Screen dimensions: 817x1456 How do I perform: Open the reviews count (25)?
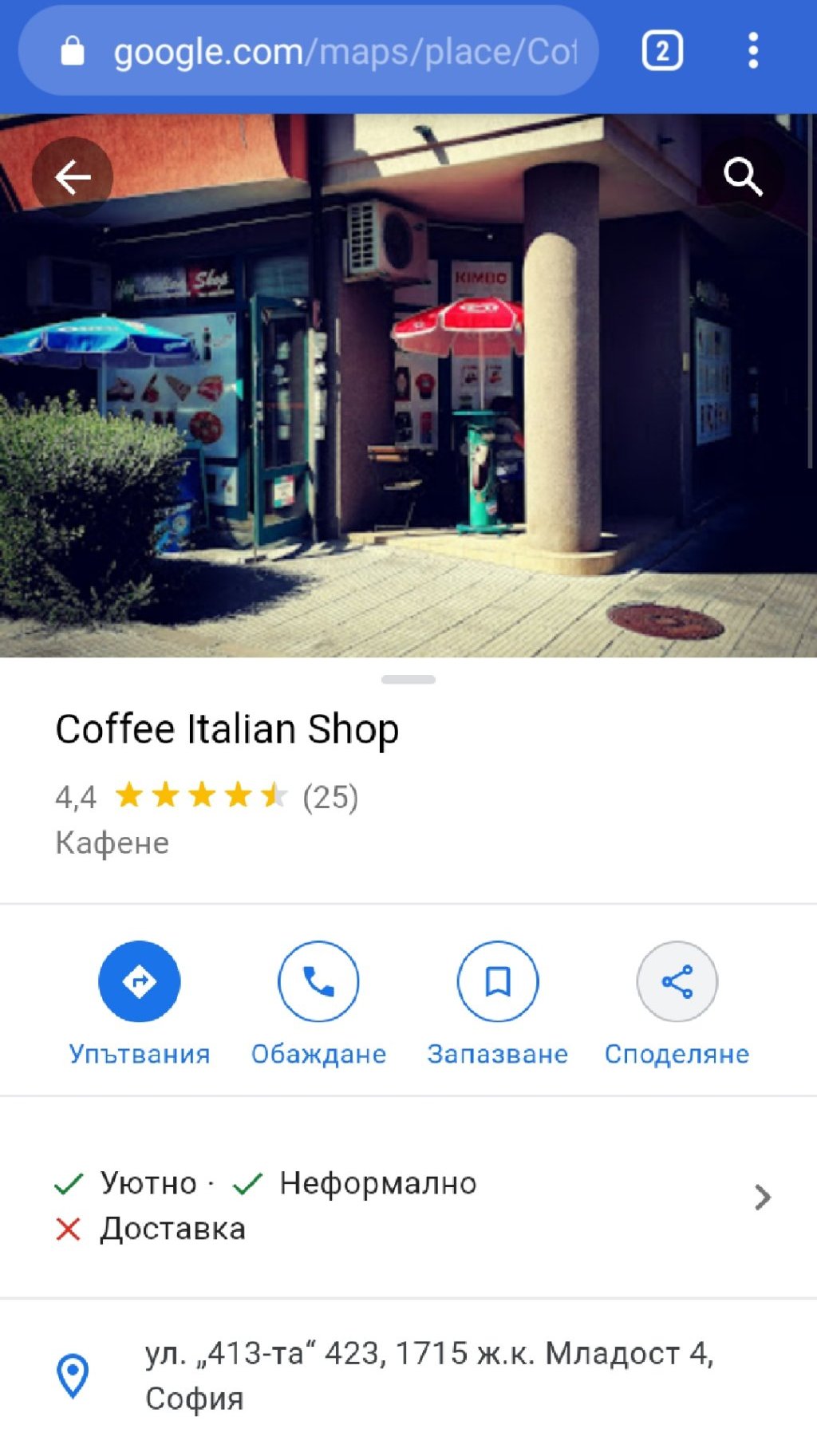330,796
